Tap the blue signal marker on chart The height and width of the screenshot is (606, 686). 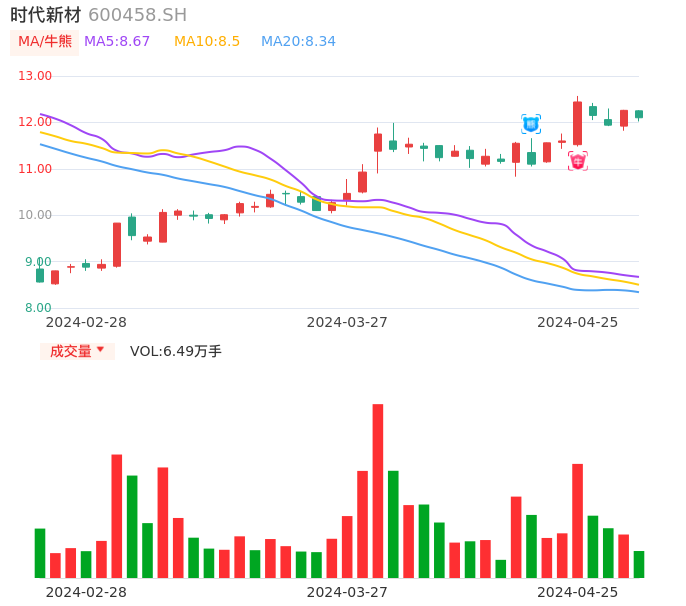coord(531,124)
